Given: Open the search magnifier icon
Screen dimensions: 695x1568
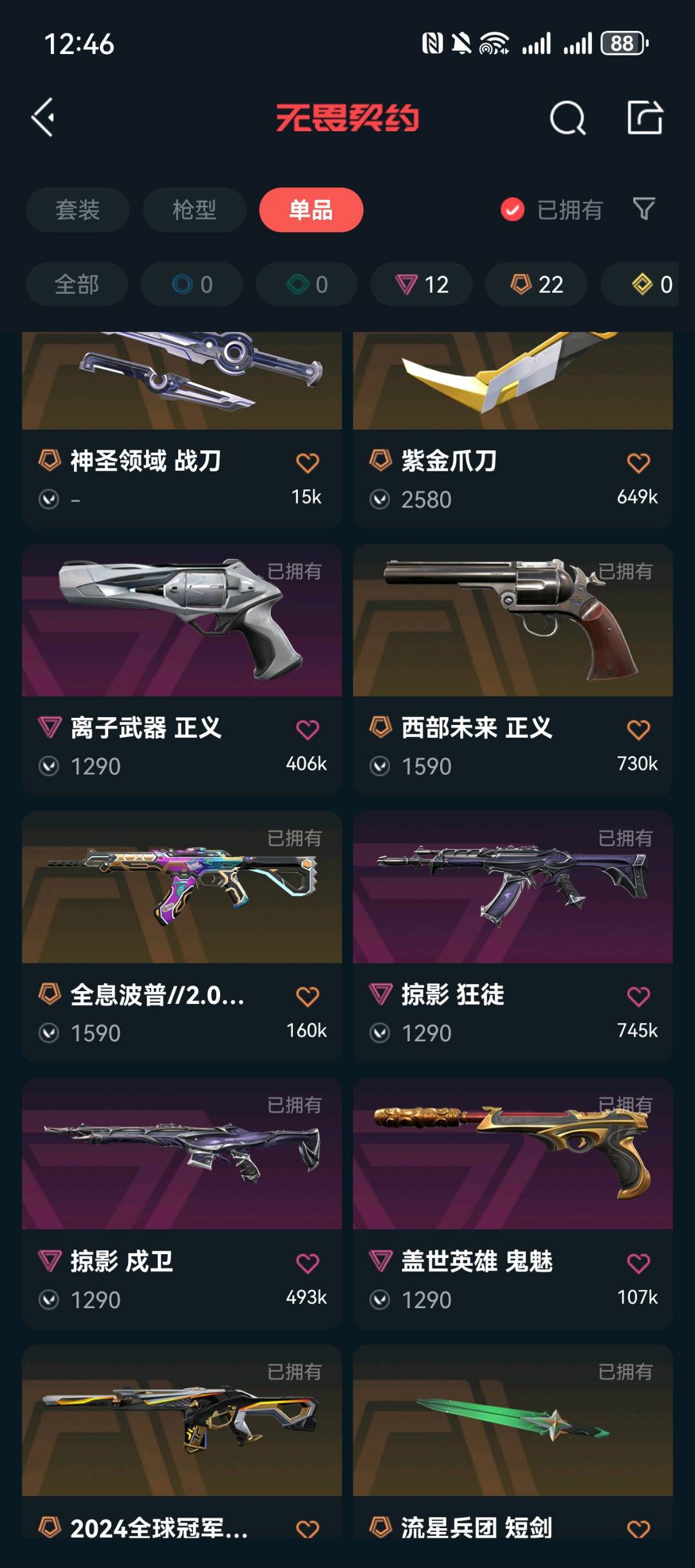Looking at the screenshot, I should [x=568, y=118].
